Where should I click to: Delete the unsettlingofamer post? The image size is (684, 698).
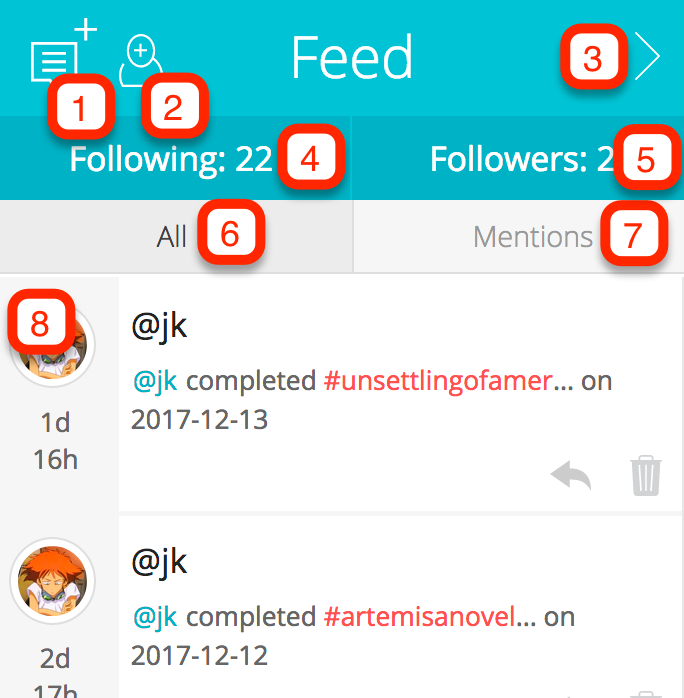[x=646, y=476]
